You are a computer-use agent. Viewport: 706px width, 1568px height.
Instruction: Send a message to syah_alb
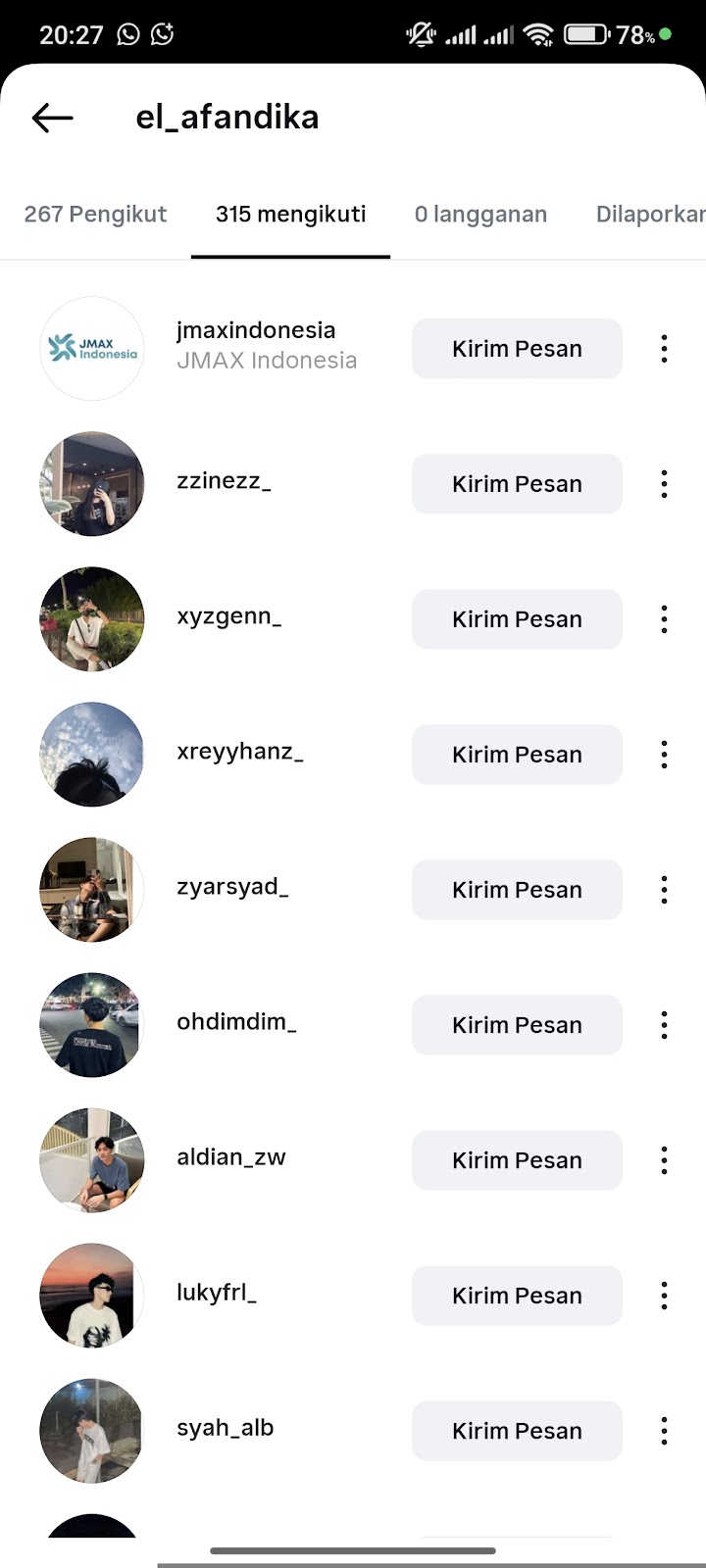tap(517, 1431)
